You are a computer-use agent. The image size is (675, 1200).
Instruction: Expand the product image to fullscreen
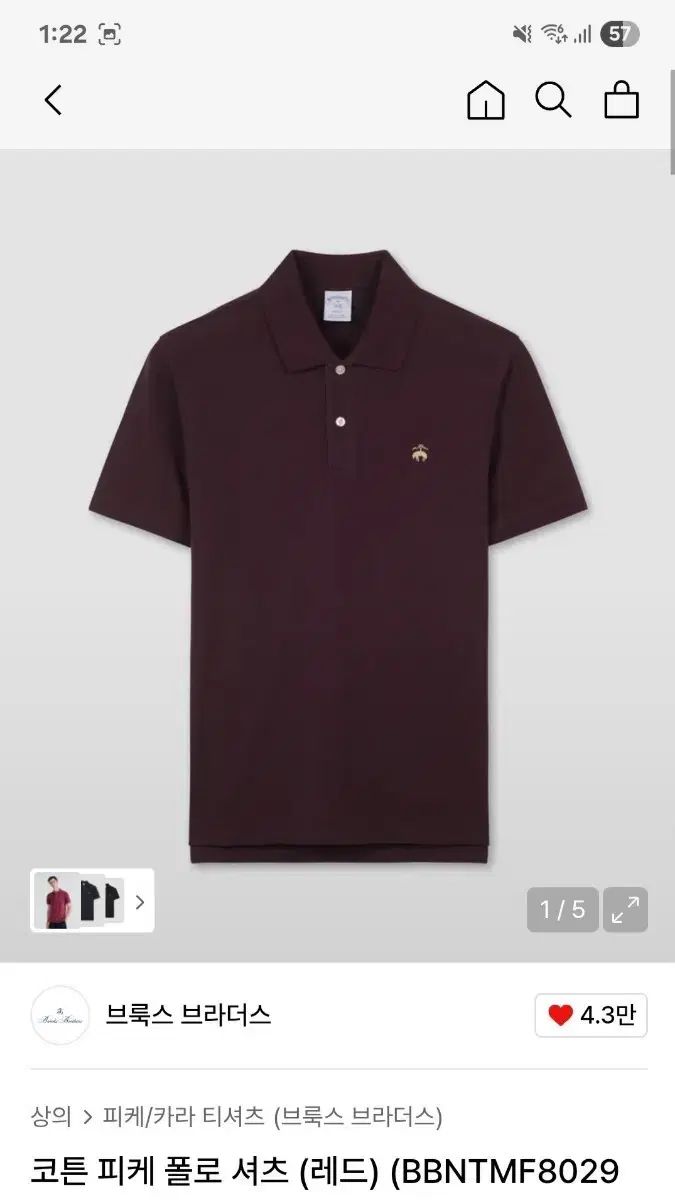[x=626, y=910]
